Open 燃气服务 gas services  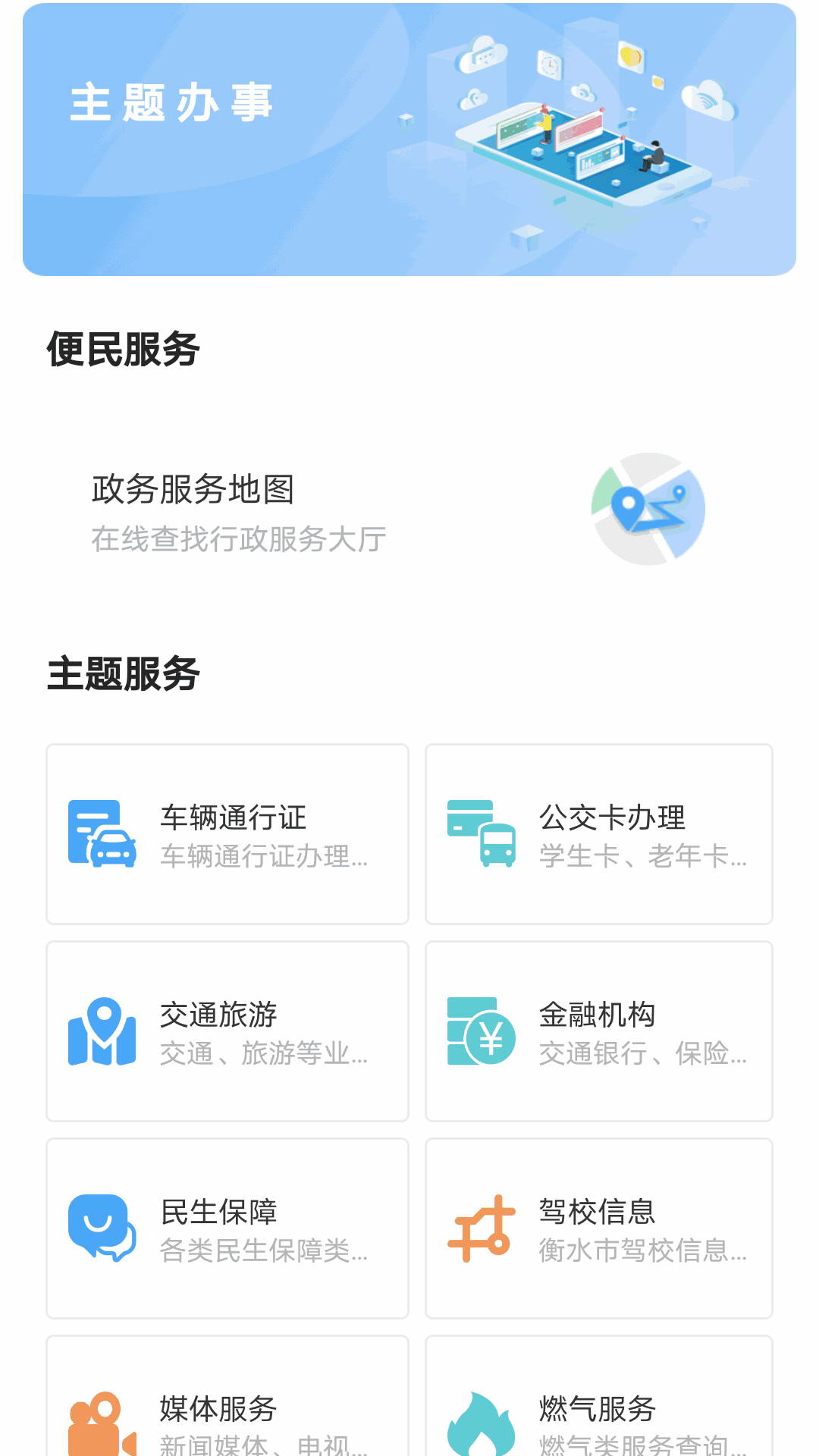(599, 1410)
